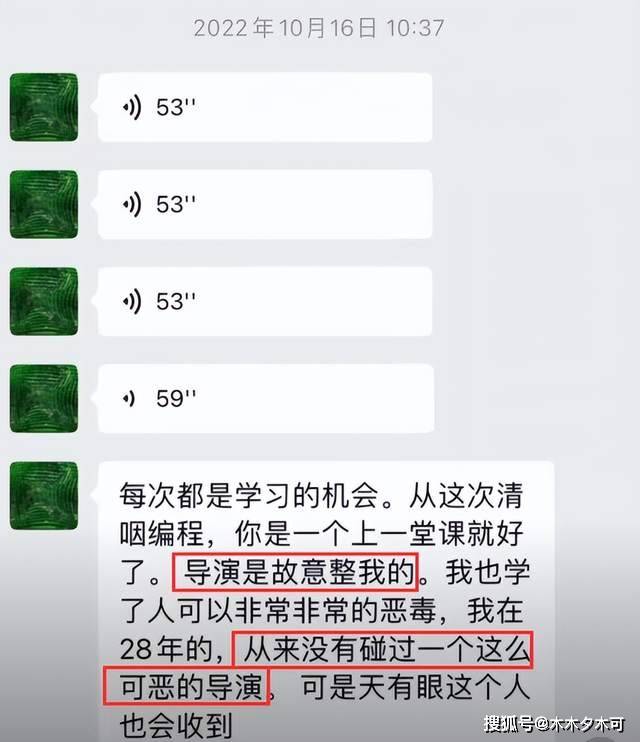This screenshot has height=742, width=640.
Task: Open sender's avatar beside the 59'' voice message
Action: point(44,399)
